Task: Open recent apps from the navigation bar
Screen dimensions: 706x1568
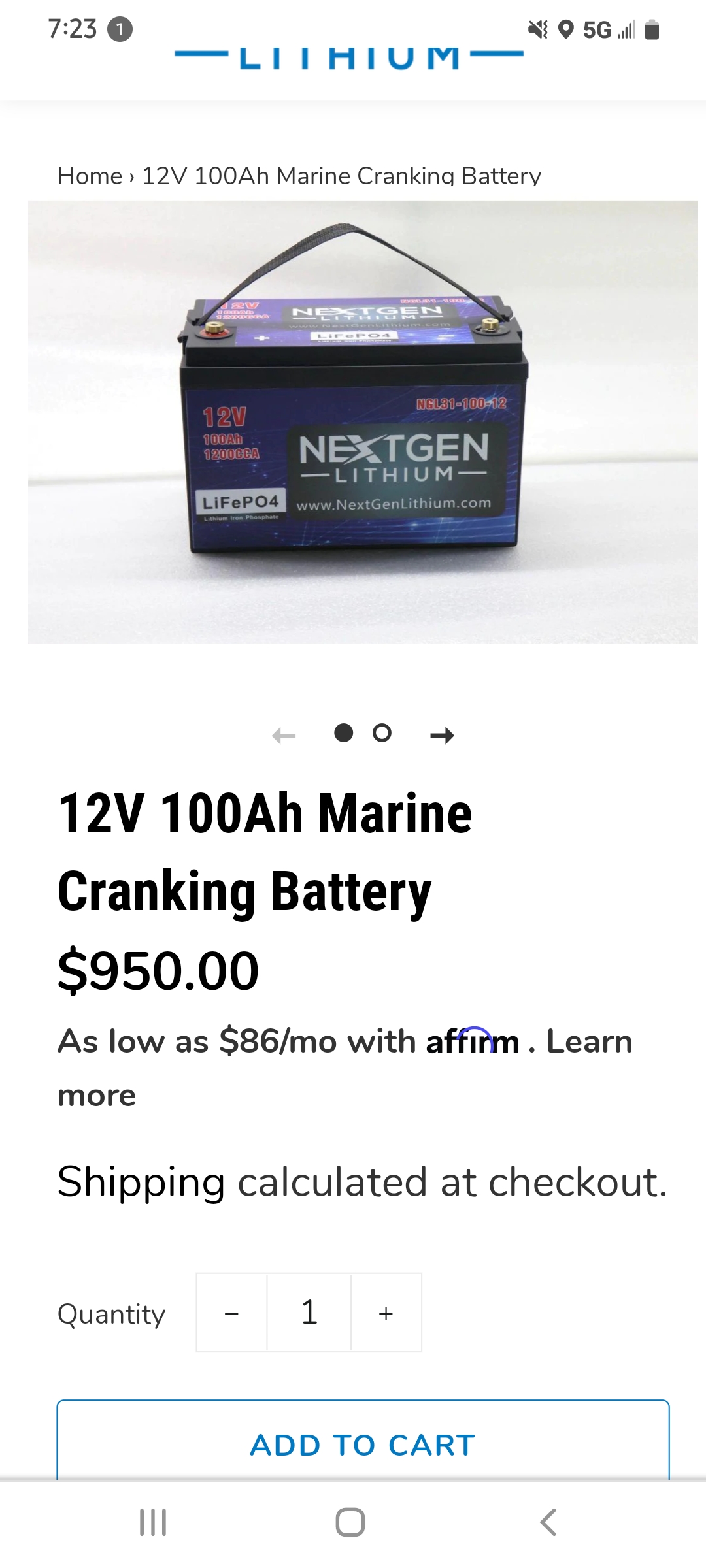Action: [154, 1522]
